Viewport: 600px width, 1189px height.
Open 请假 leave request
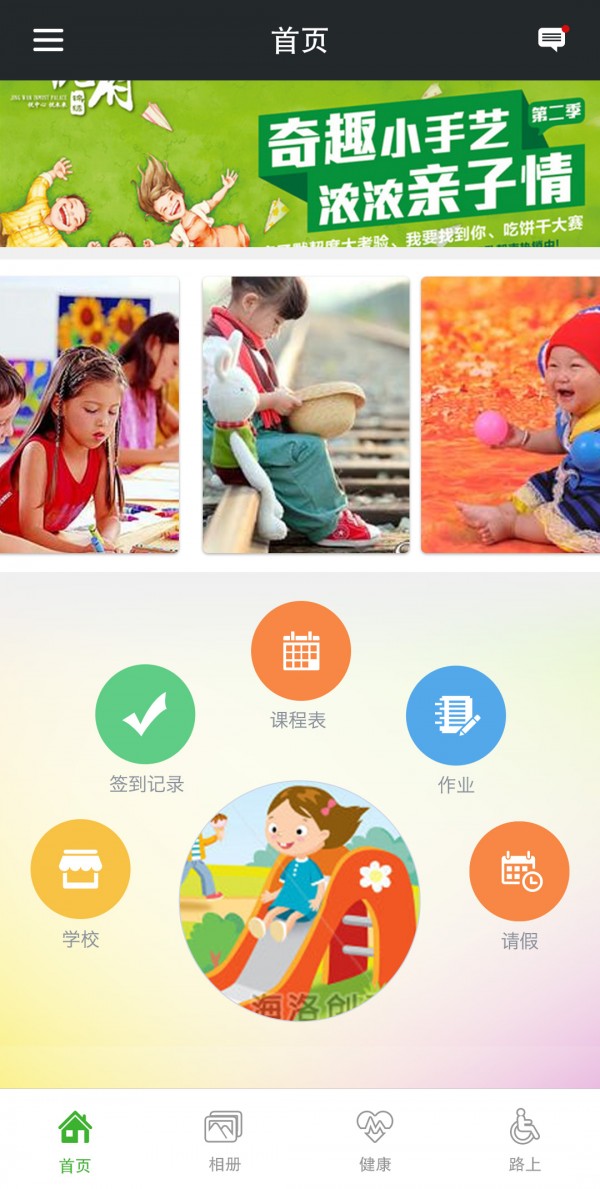519,871
